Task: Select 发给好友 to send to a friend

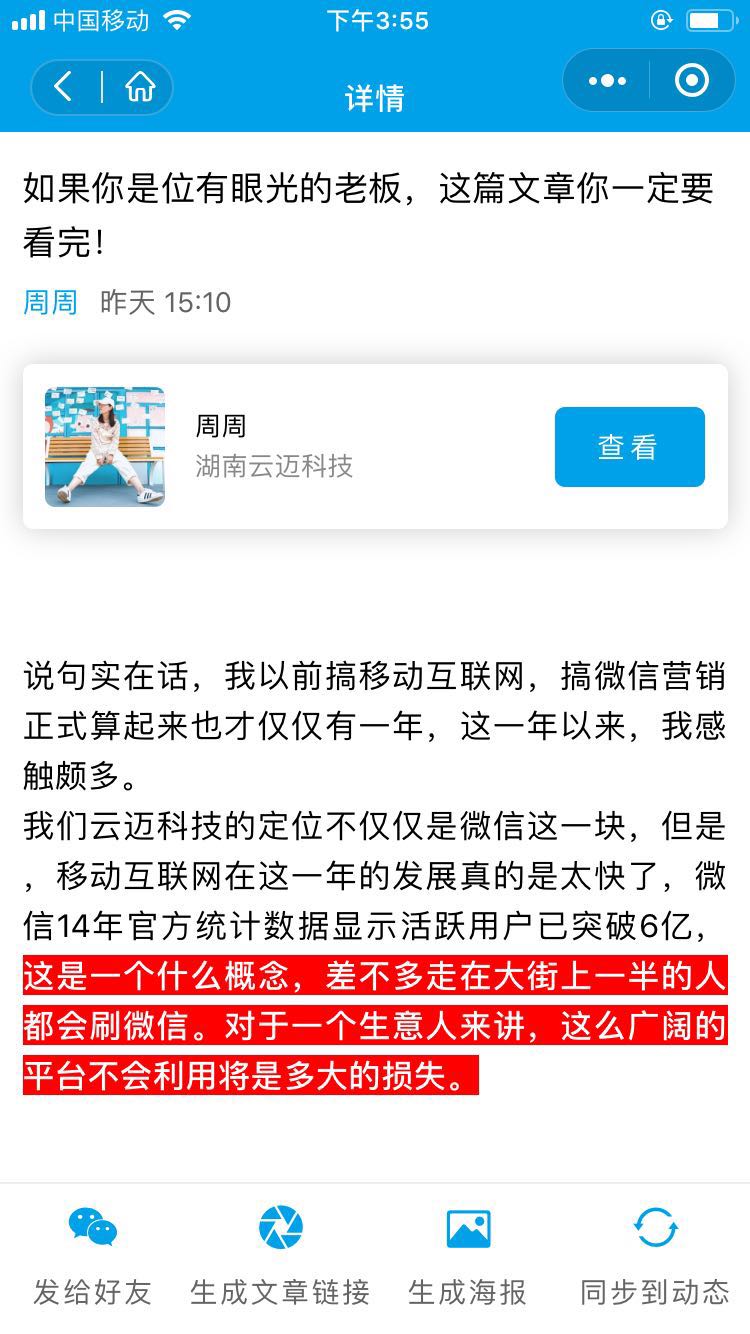Action: coord(93,1254)
